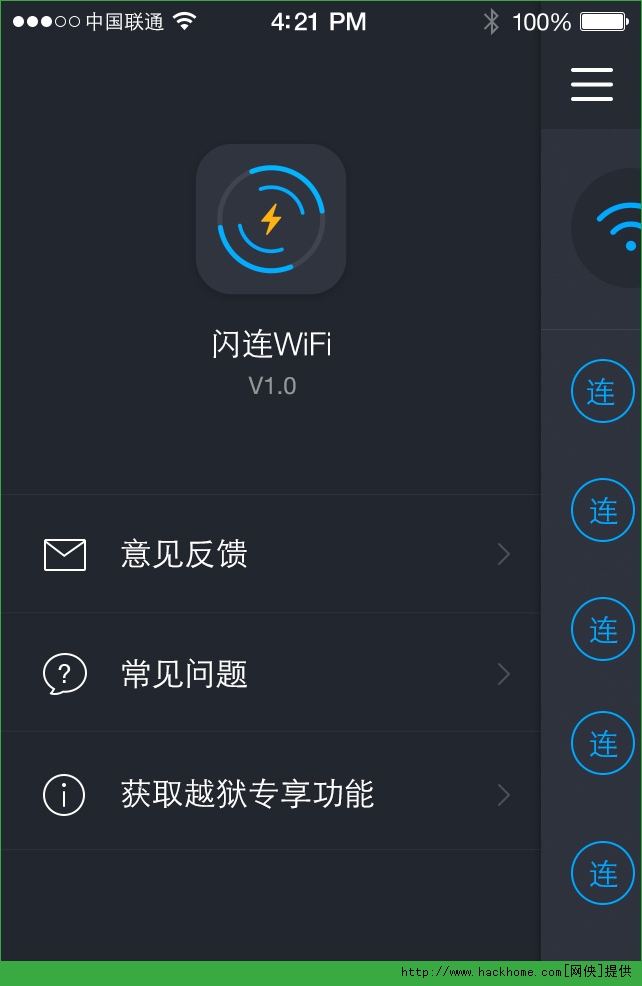Open 意见反馈 feedback row
The height and width of the screenshot is (986, 642).
point(270,554)
